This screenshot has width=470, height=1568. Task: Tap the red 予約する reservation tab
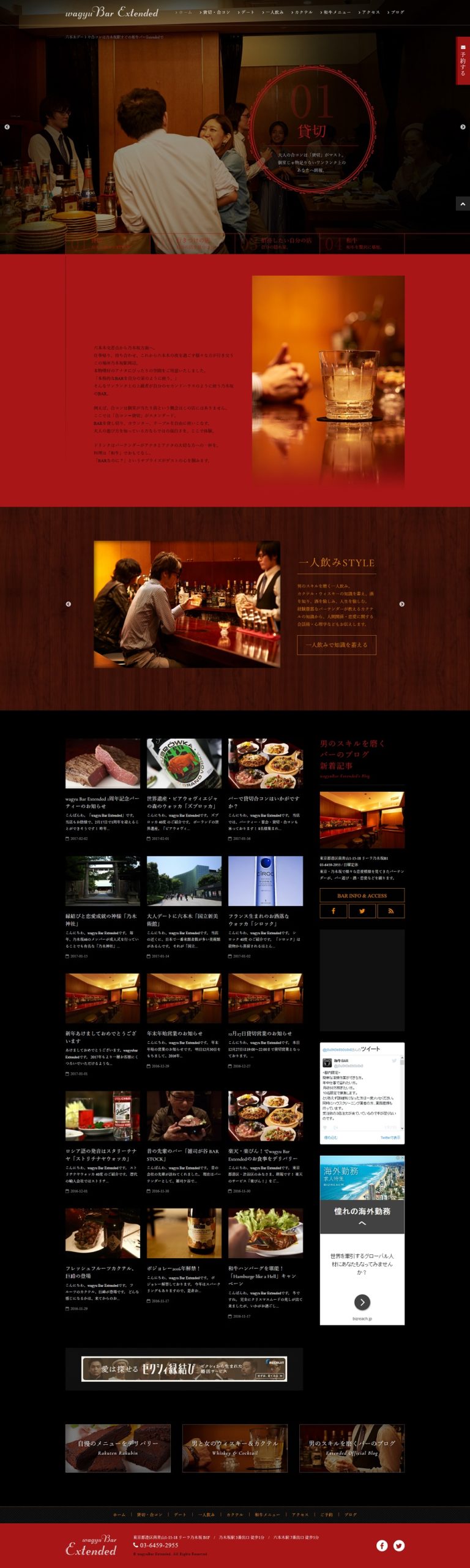(x=463, y=60)
